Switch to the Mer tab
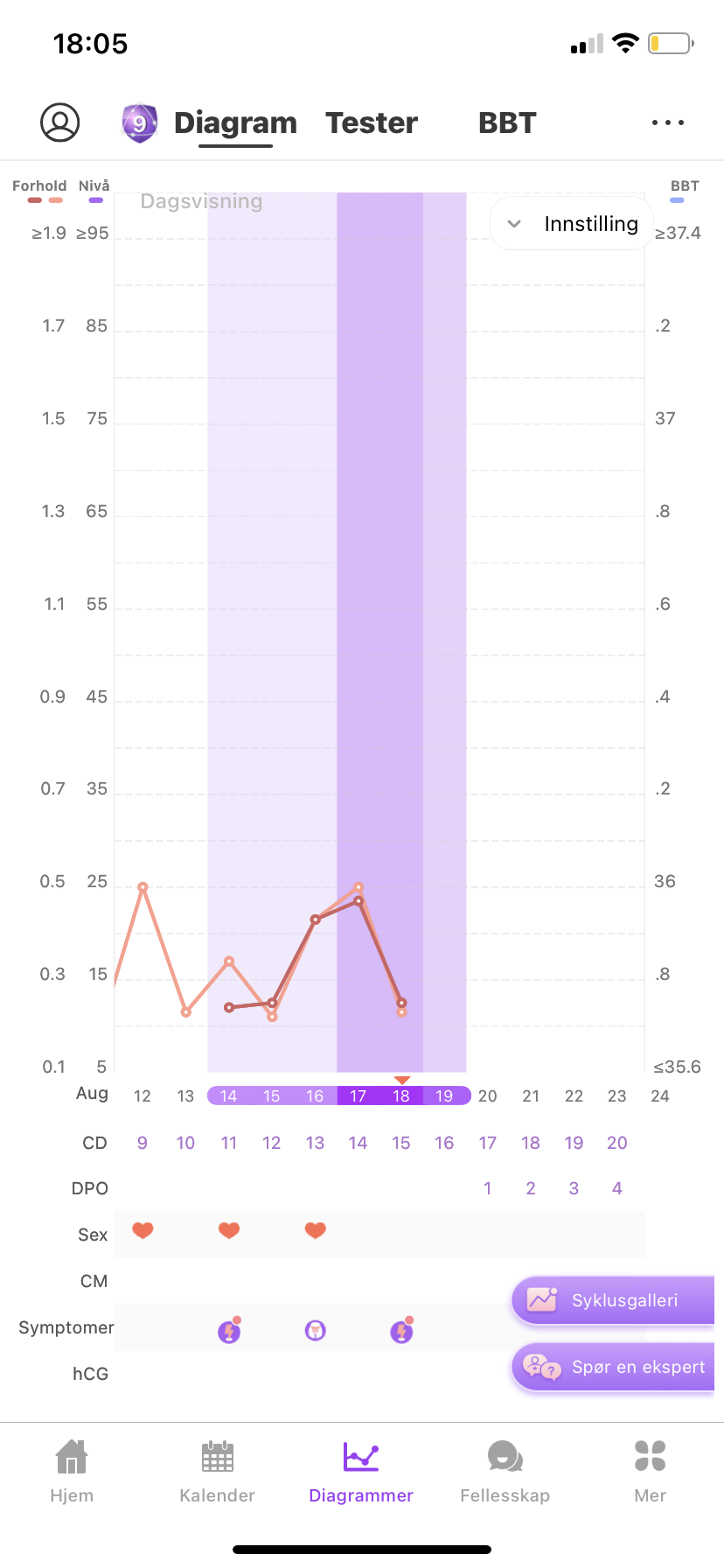 pos(651,1472)
